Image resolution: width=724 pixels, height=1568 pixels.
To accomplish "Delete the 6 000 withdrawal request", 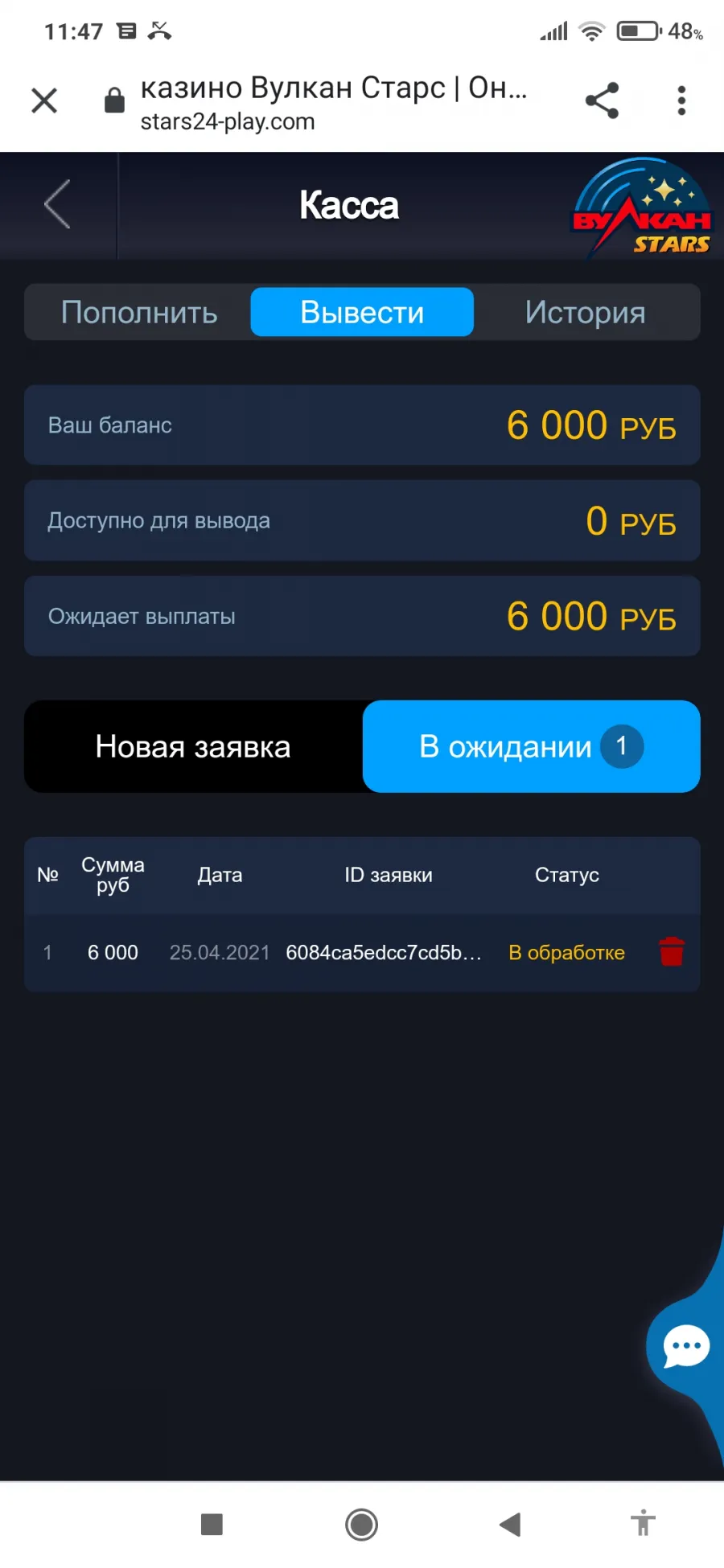I will click(672, 952).
